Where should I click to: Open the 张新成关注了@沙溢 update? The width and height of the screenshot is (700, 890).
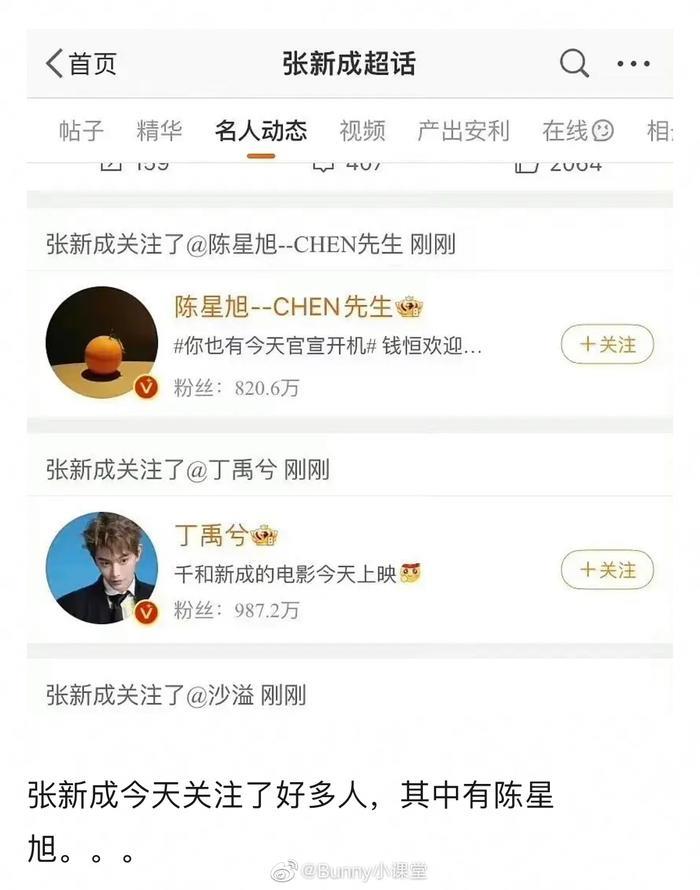coord(176,695)
